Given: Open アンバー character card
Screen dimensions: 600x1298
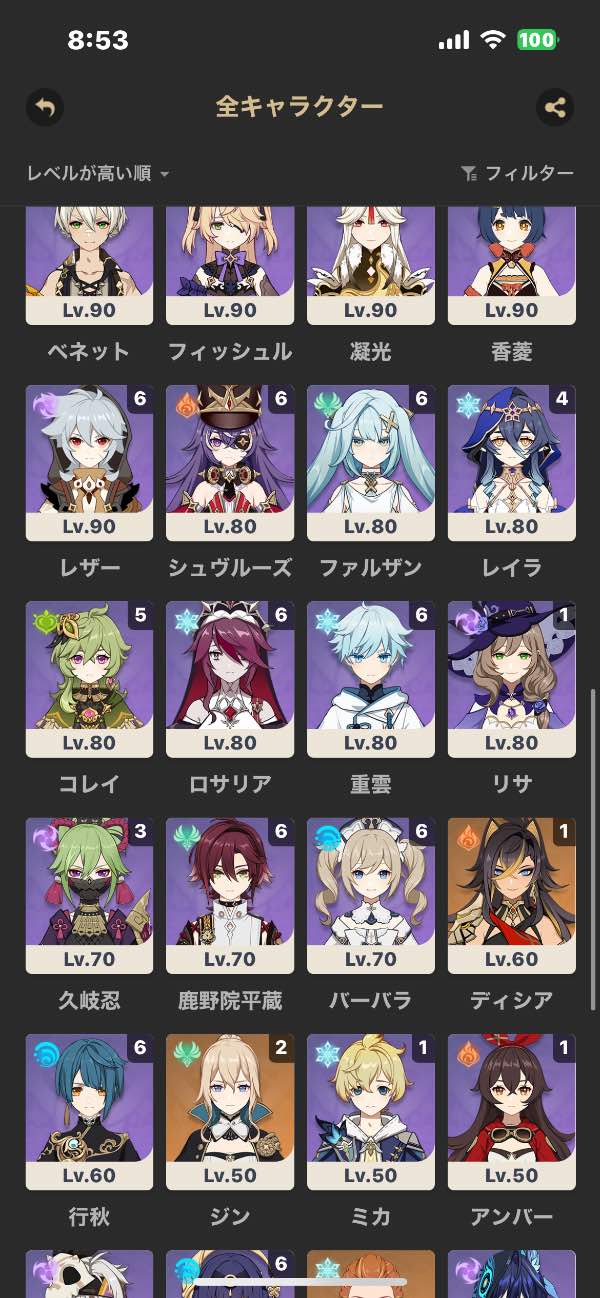Looking at the screenshot, I should [512, 1111].
